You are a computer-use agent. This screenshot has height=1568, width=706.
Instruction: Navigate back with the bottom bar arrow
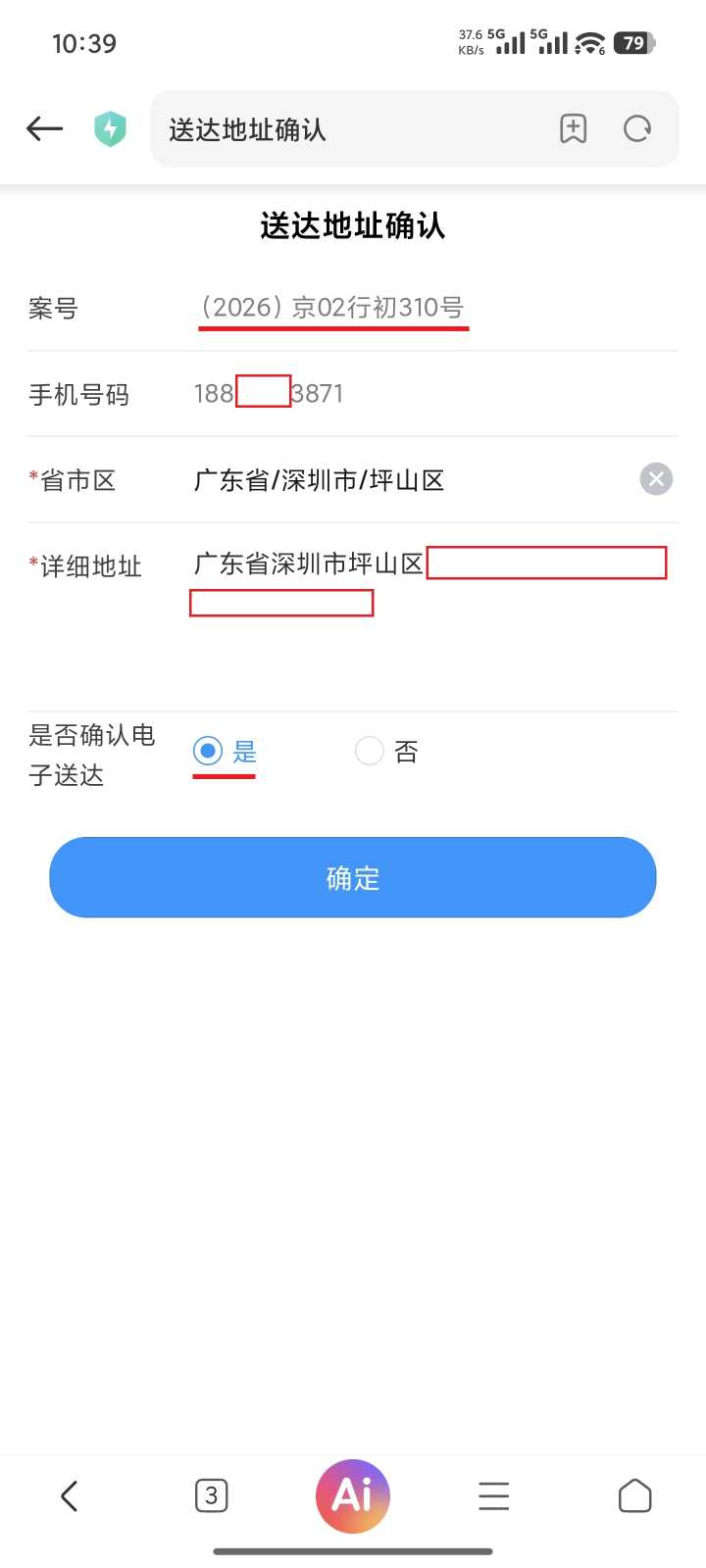click(x=70, y=1495)
